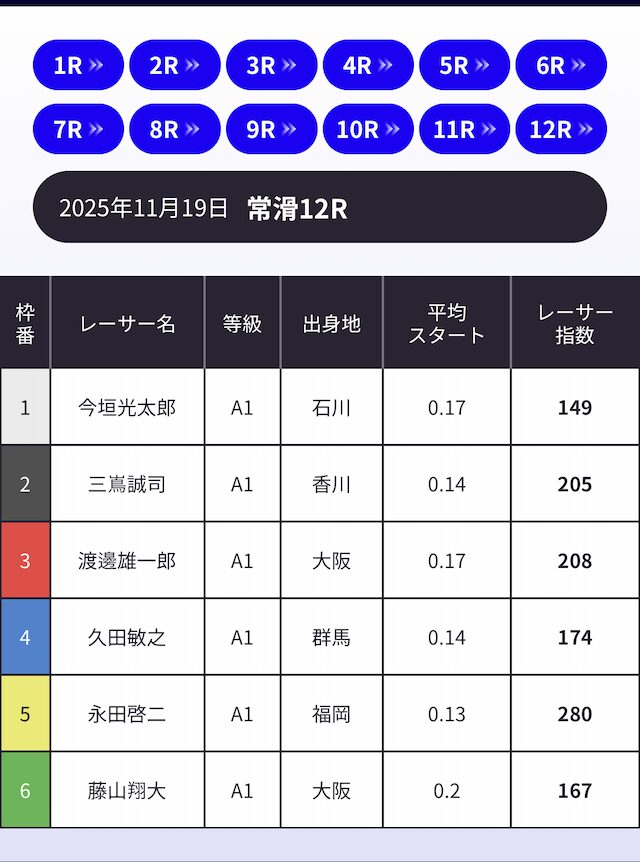The width and height of the screenshot is (640, 862).
Task: Jump to race 3R
Action: coord(272,65)
